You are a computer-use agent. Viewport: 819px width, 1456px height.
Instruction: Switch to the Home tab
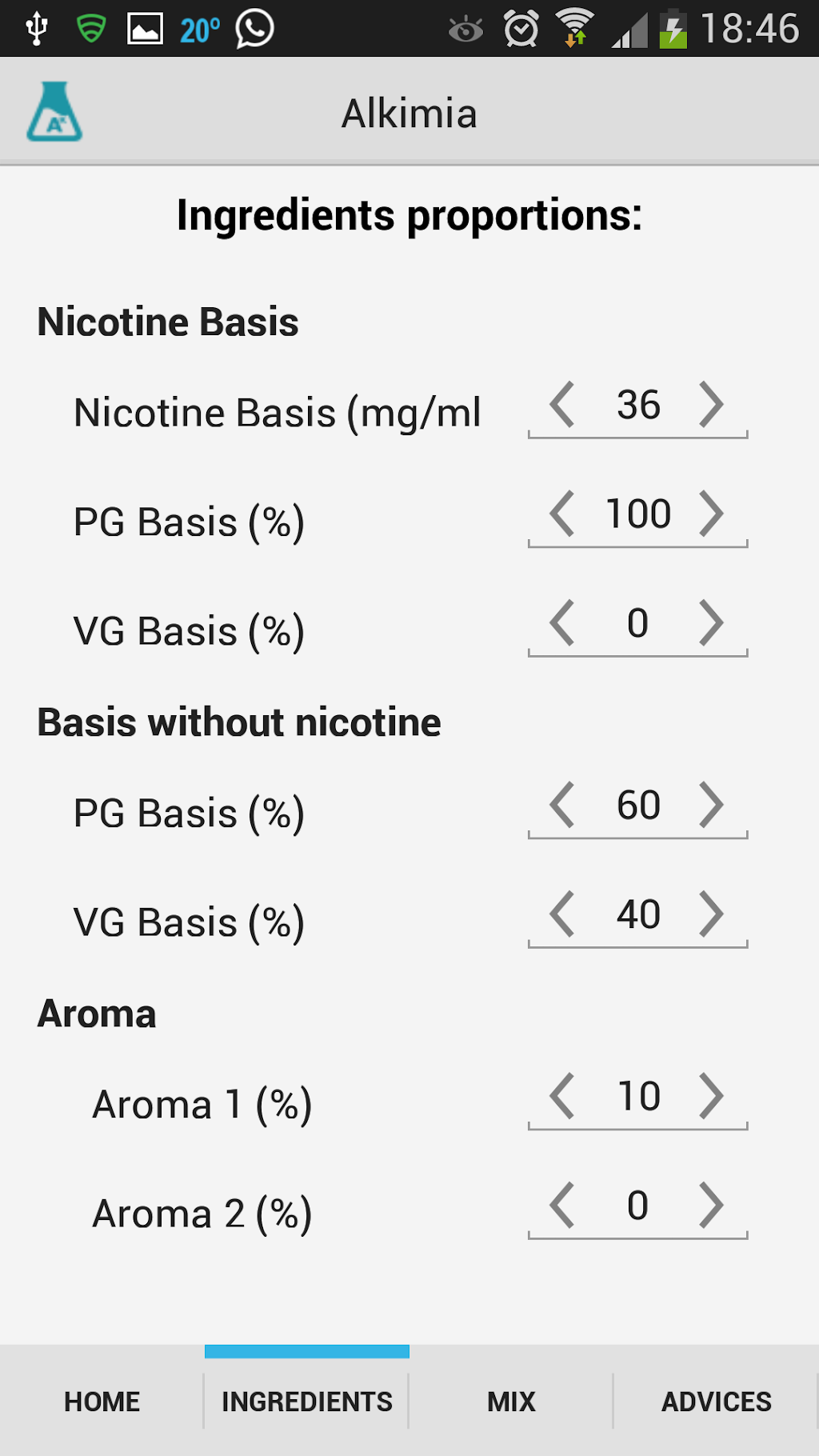click(102, 1402)
